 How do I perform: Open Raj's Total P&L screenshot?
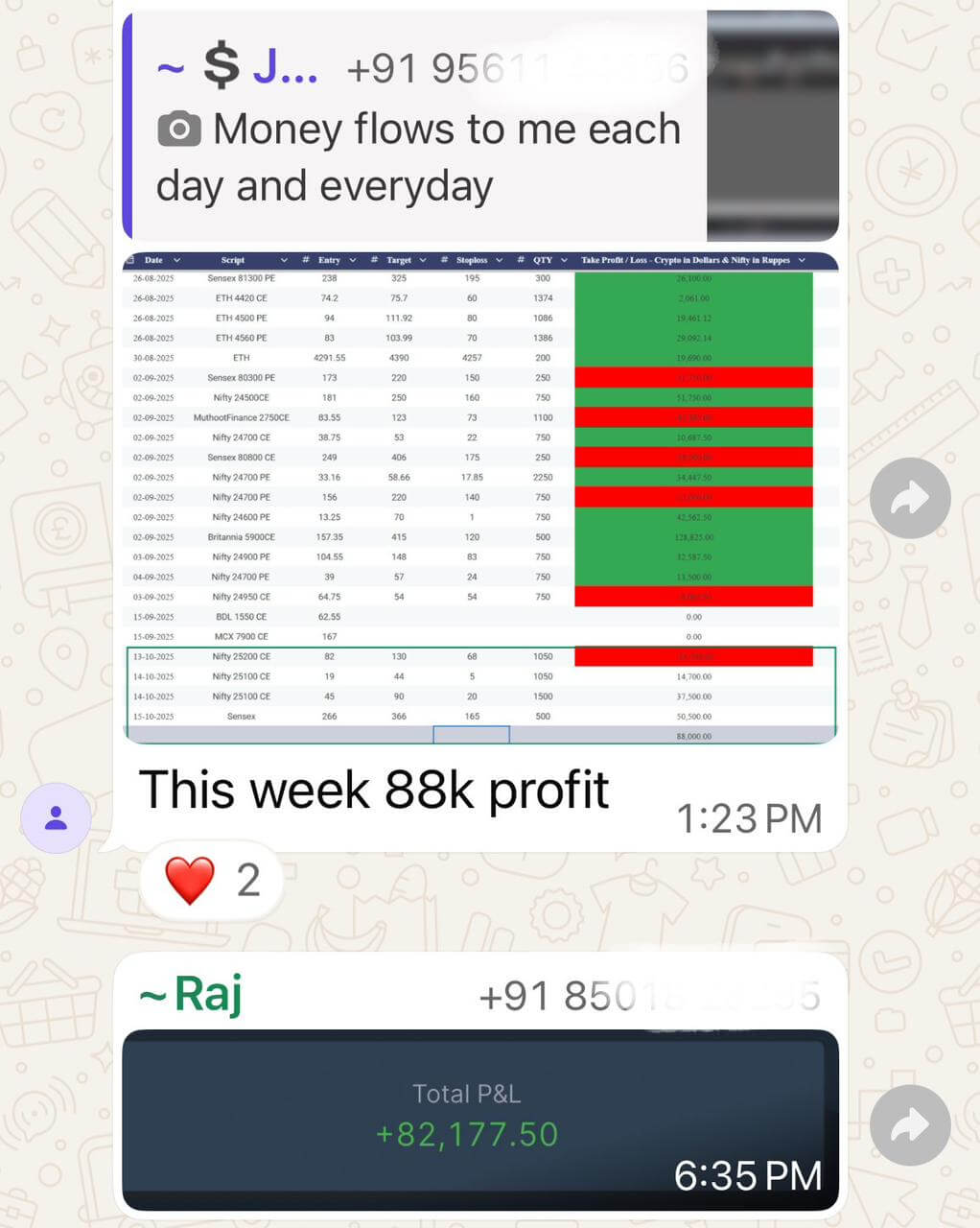479,1118
